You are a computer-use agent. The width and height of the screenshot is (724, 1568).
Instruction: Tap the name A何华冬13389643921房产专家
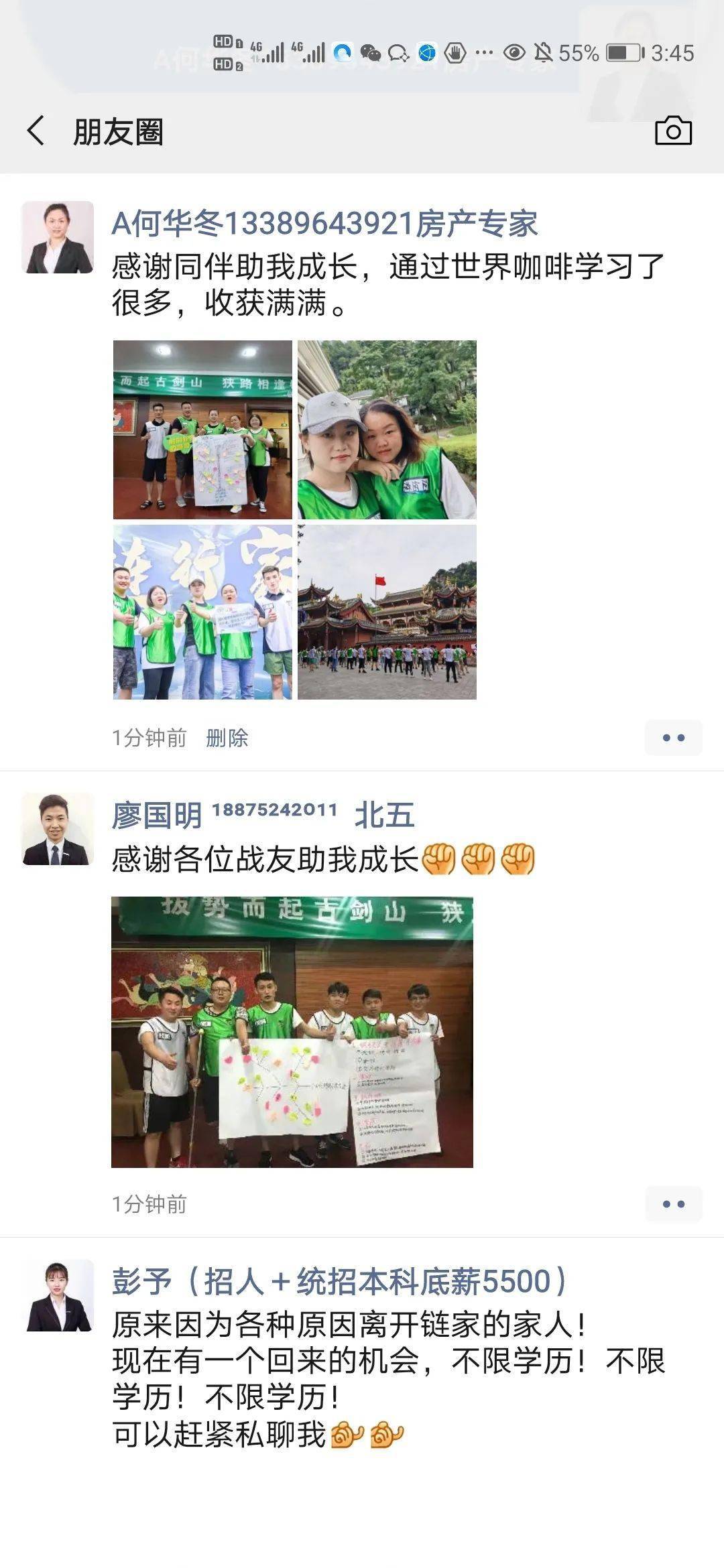point(324,224)
